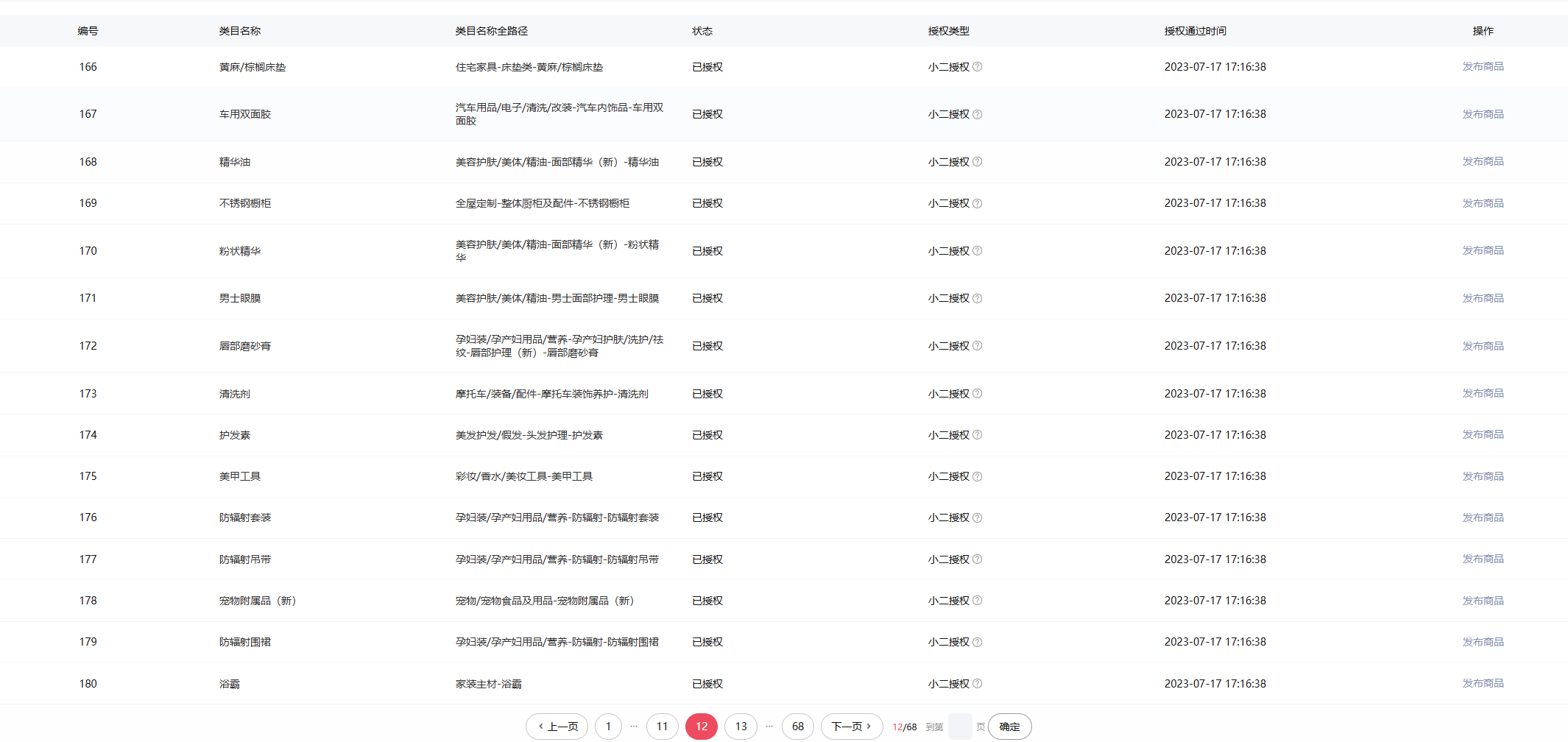
Task: Focus the jump-to-page number field
Action: pyautogui.click(x=960, y=727)
